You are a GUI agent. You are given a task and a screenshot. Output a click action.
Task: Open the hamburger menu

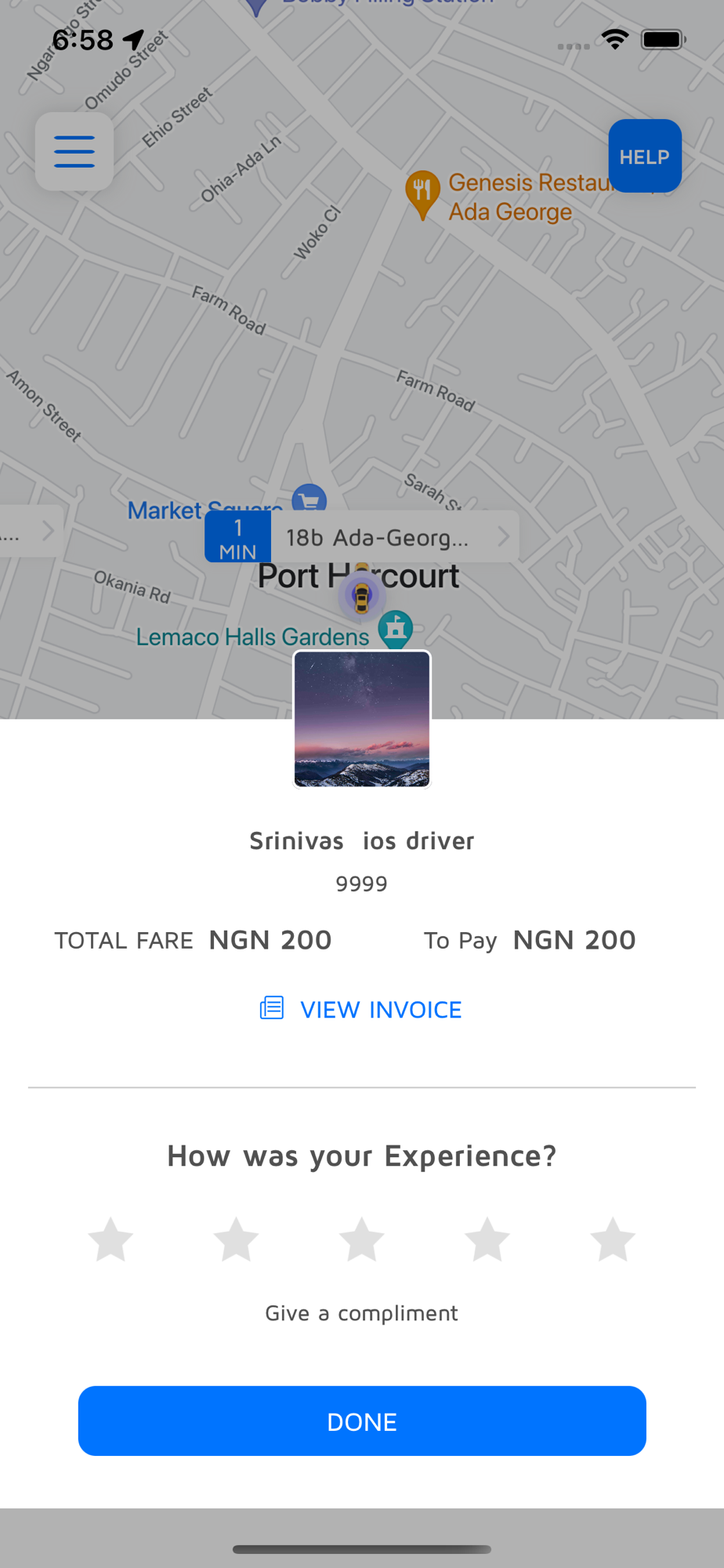pos(74,151)
